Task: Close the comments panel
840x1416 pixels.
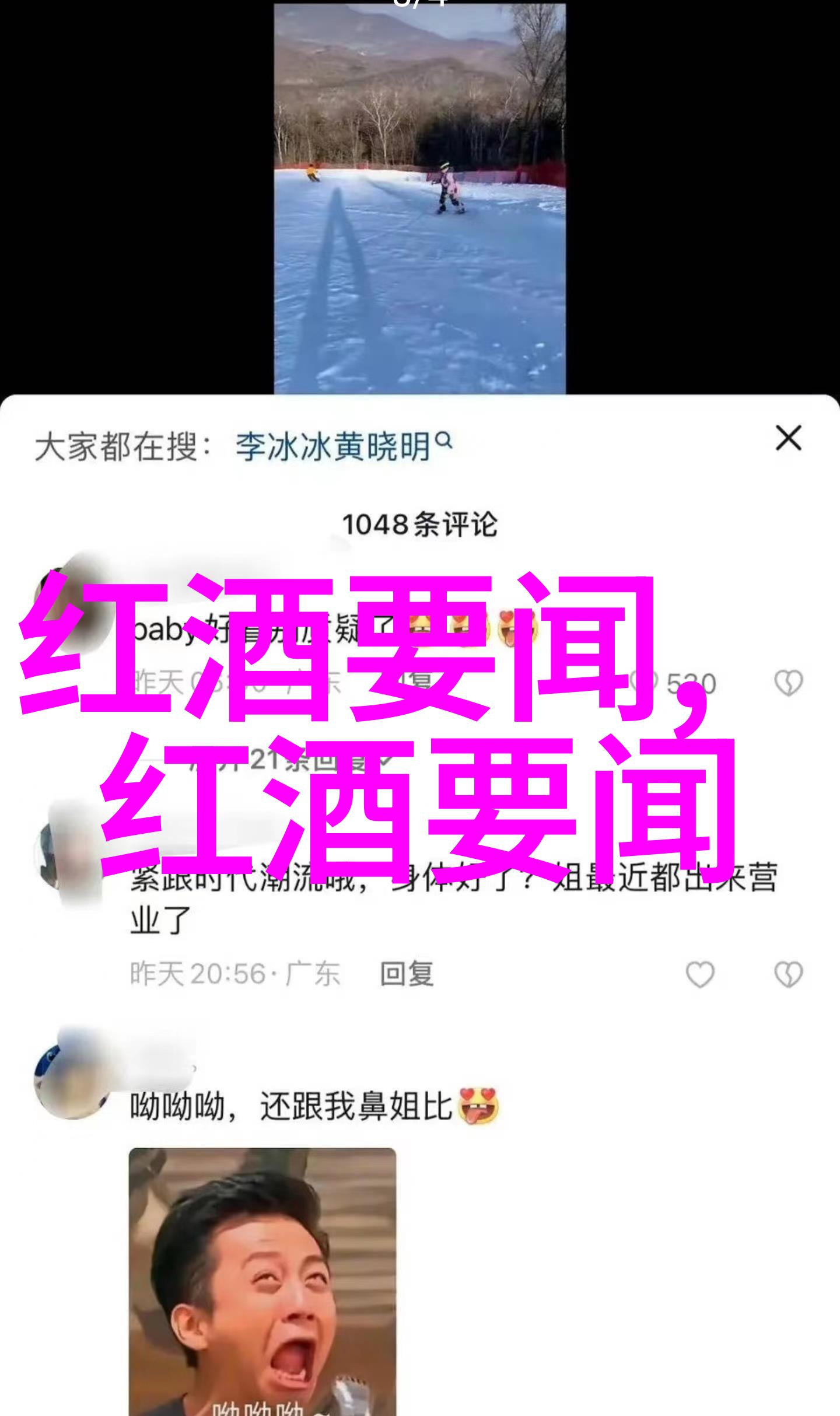Action: [788, 438]
